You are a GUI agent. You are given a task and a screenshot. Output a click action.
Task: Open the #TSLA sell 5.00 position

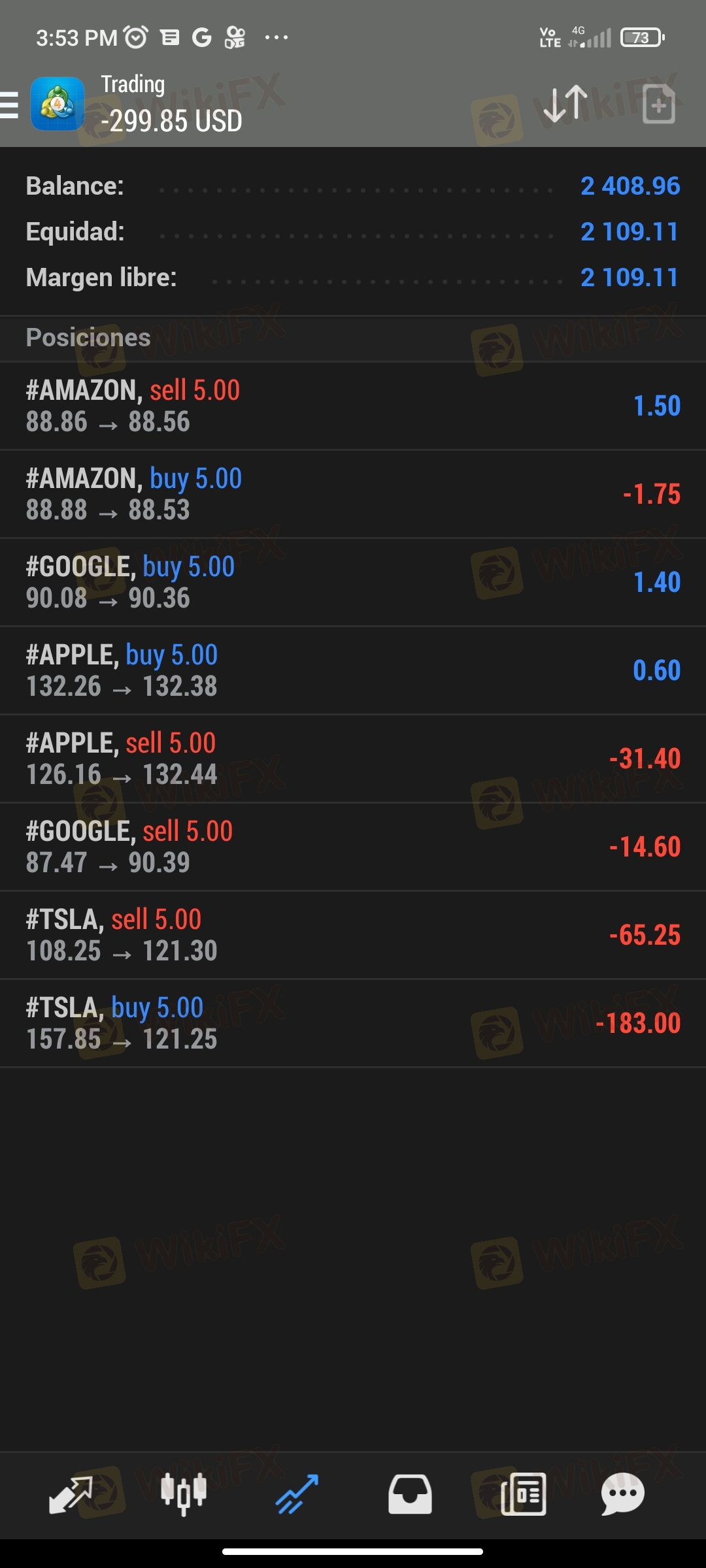click(353, 935)
